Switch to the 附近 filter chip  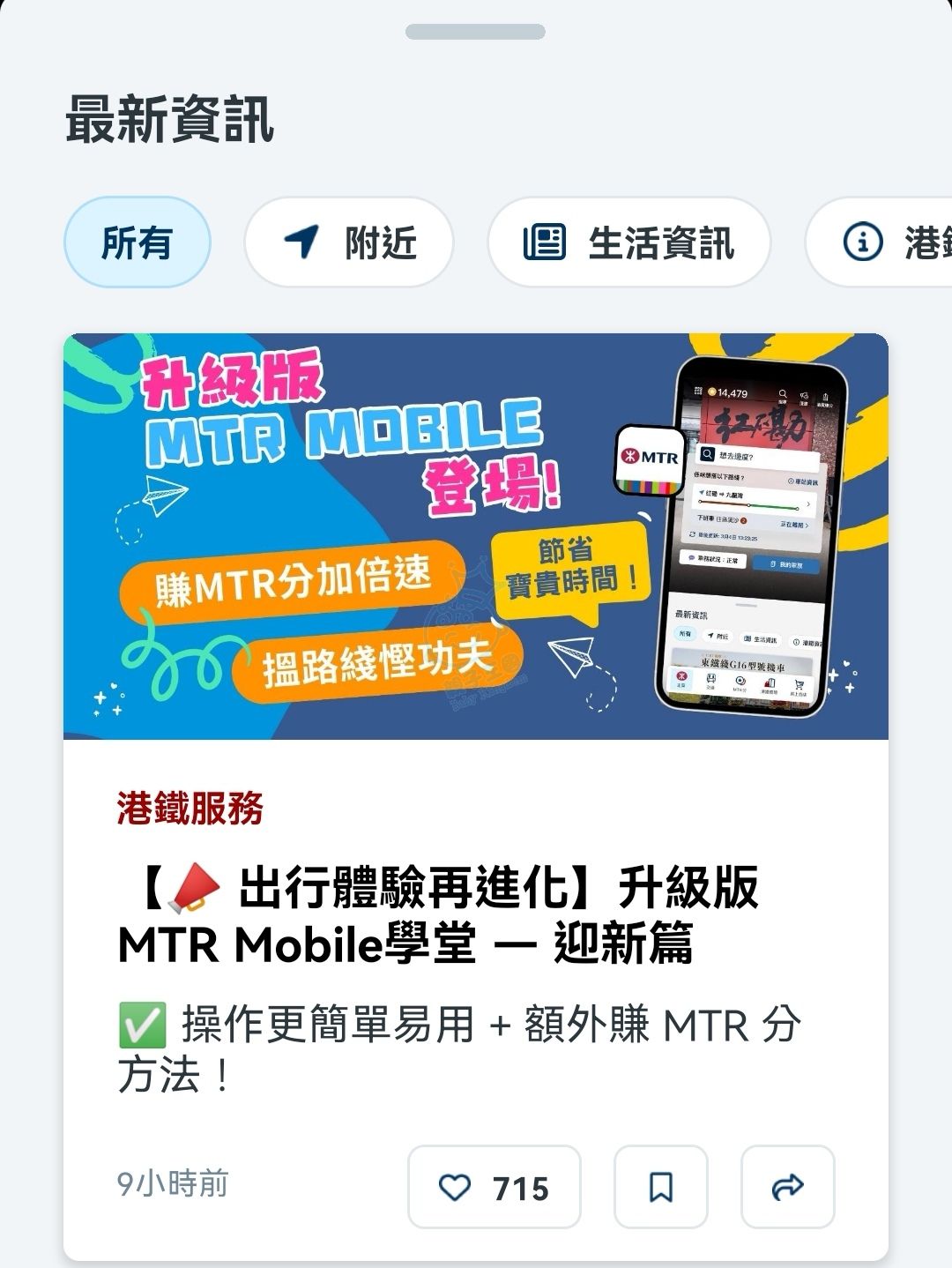(349, 242)
